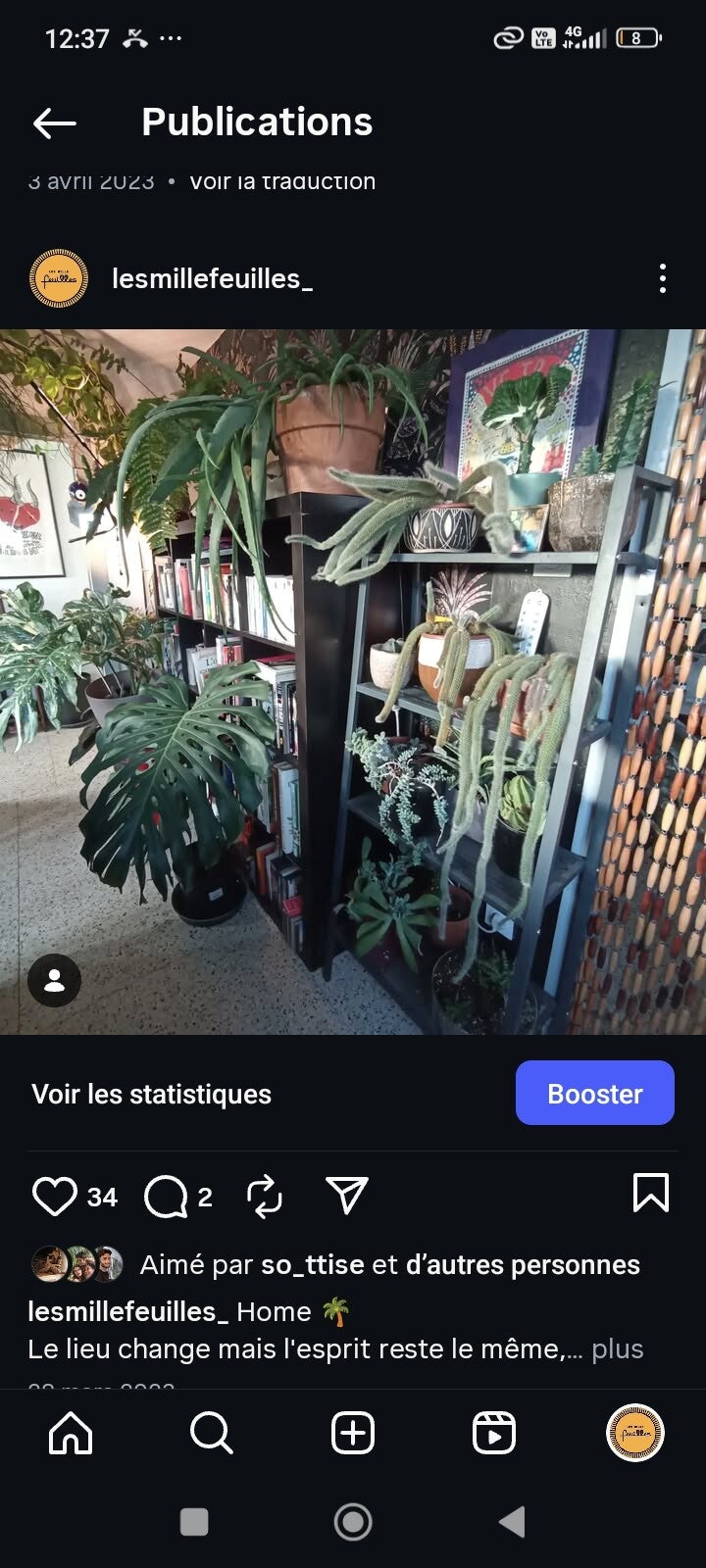Switch to the Home feed tab
The image size is (706, 1568).
71,1433
